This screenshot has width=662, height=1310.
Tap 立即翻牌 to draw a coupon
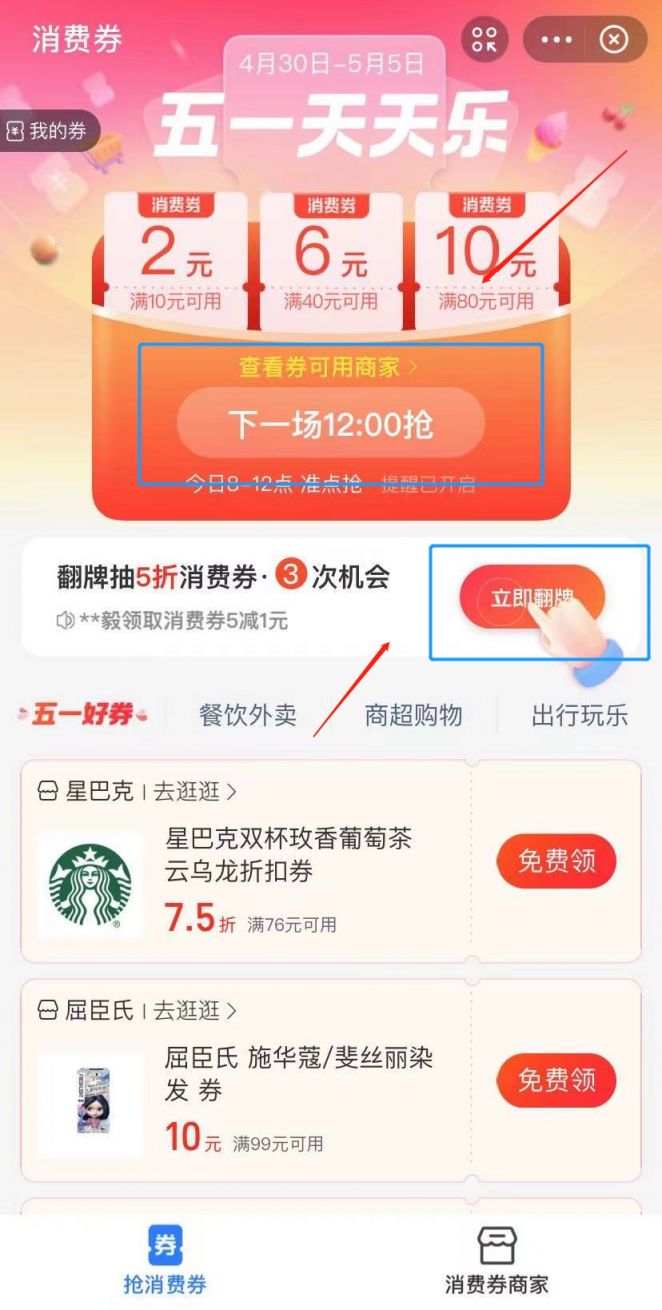(532, 598)
